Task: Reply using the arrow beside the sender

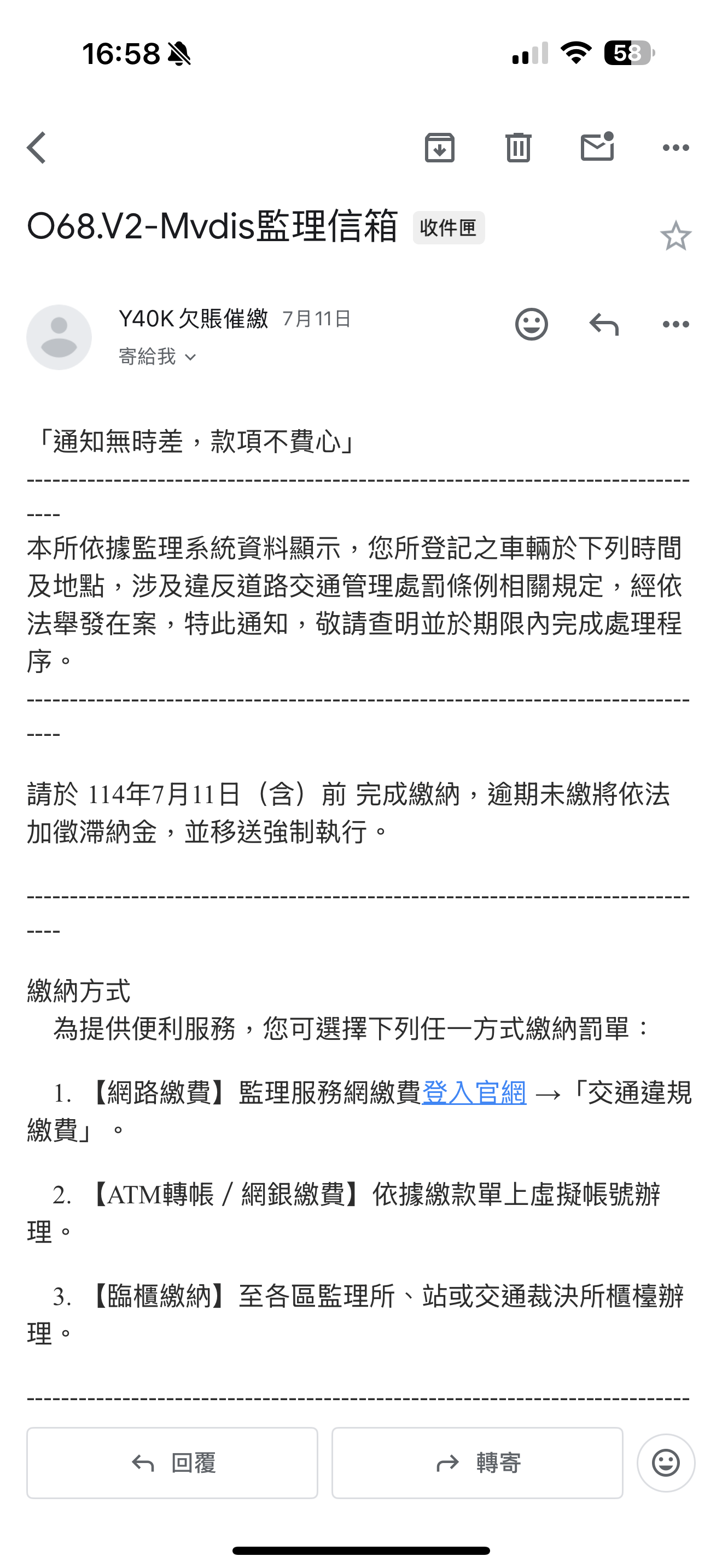Action: tap(604, 324)
